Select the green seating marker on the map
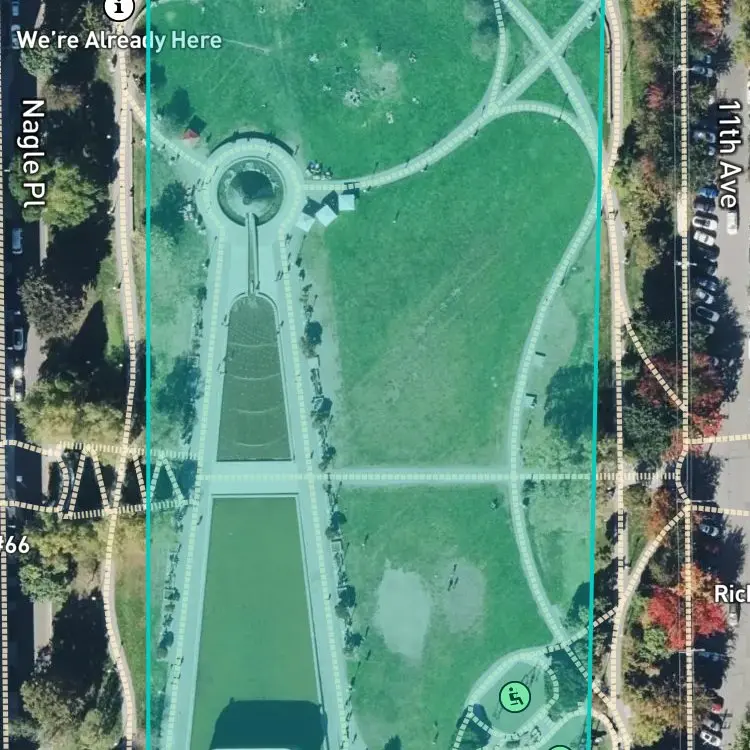 514,696
